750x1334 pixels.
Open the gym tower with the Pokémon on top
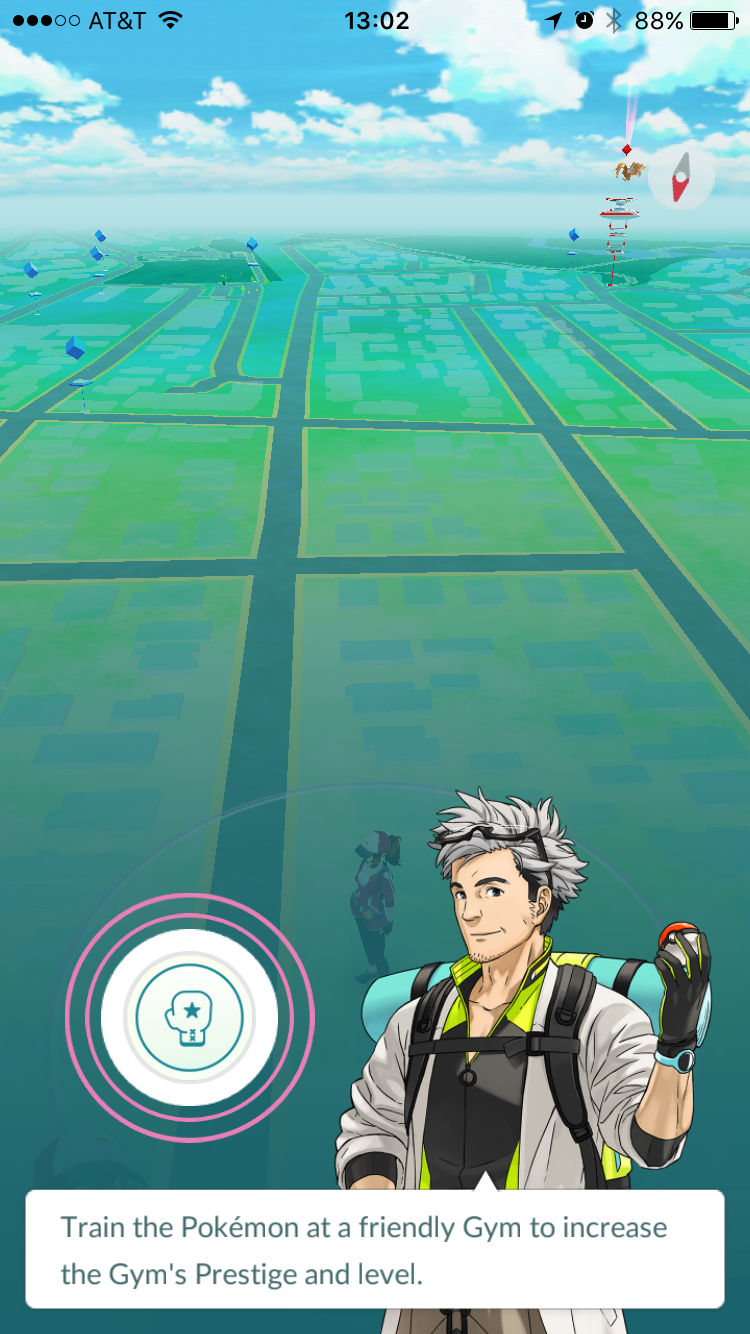point(620,215)
